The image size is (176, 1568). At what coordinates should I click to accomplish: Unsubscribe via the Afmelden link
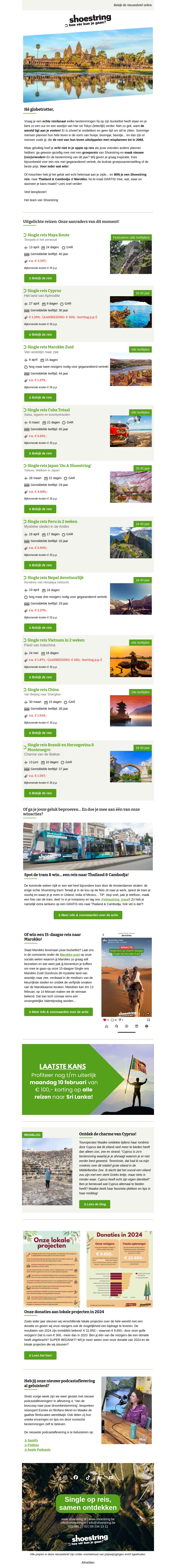[x=88, y=1562]
